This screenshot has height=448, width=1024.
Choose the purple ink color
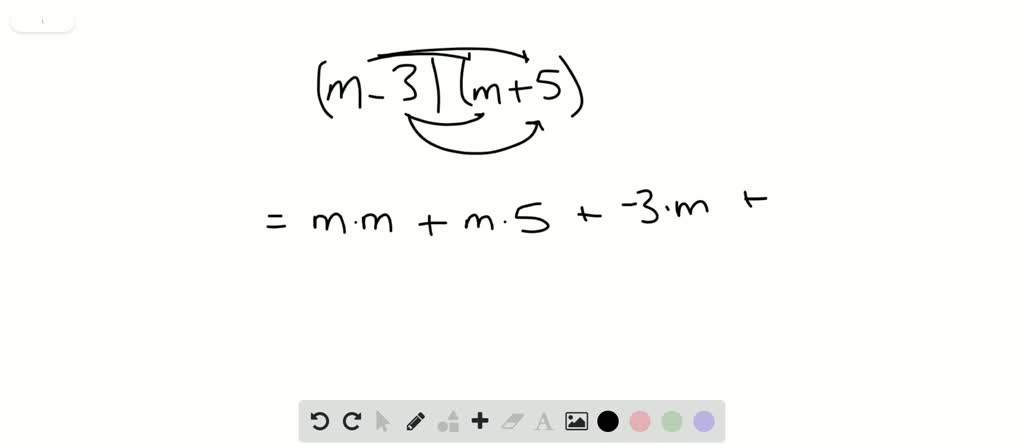(x=704, y=421)
